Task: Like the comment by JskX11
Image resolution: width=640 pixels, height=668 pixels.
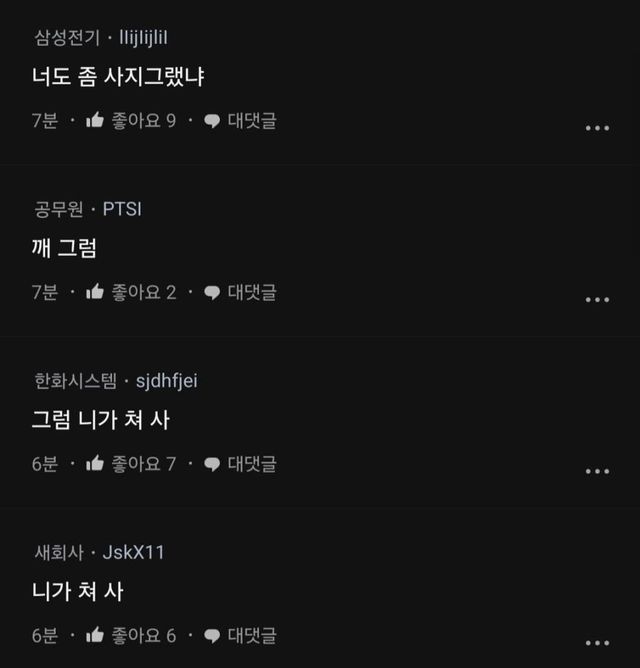Action: click(131, 636)
